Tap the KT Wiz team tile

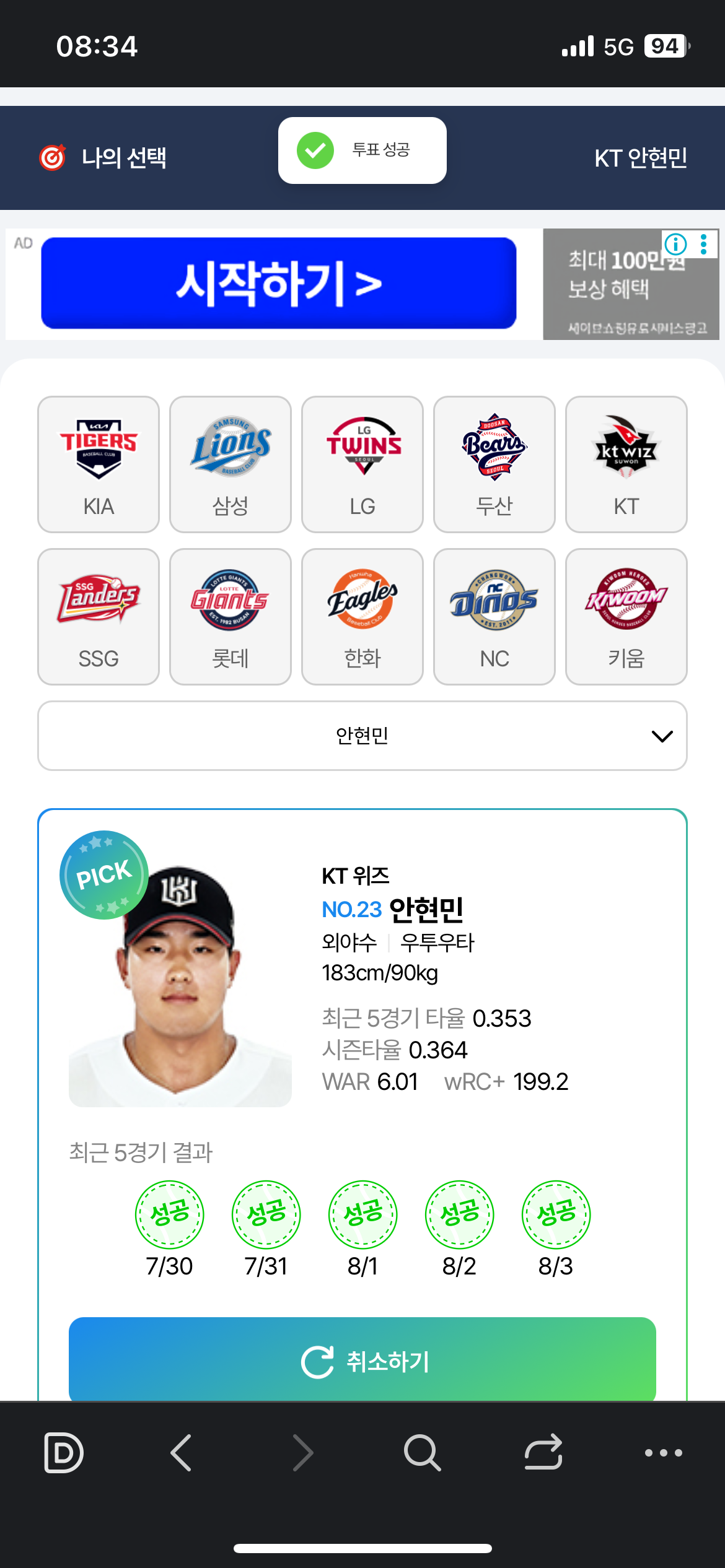click(x=626, y=464)
